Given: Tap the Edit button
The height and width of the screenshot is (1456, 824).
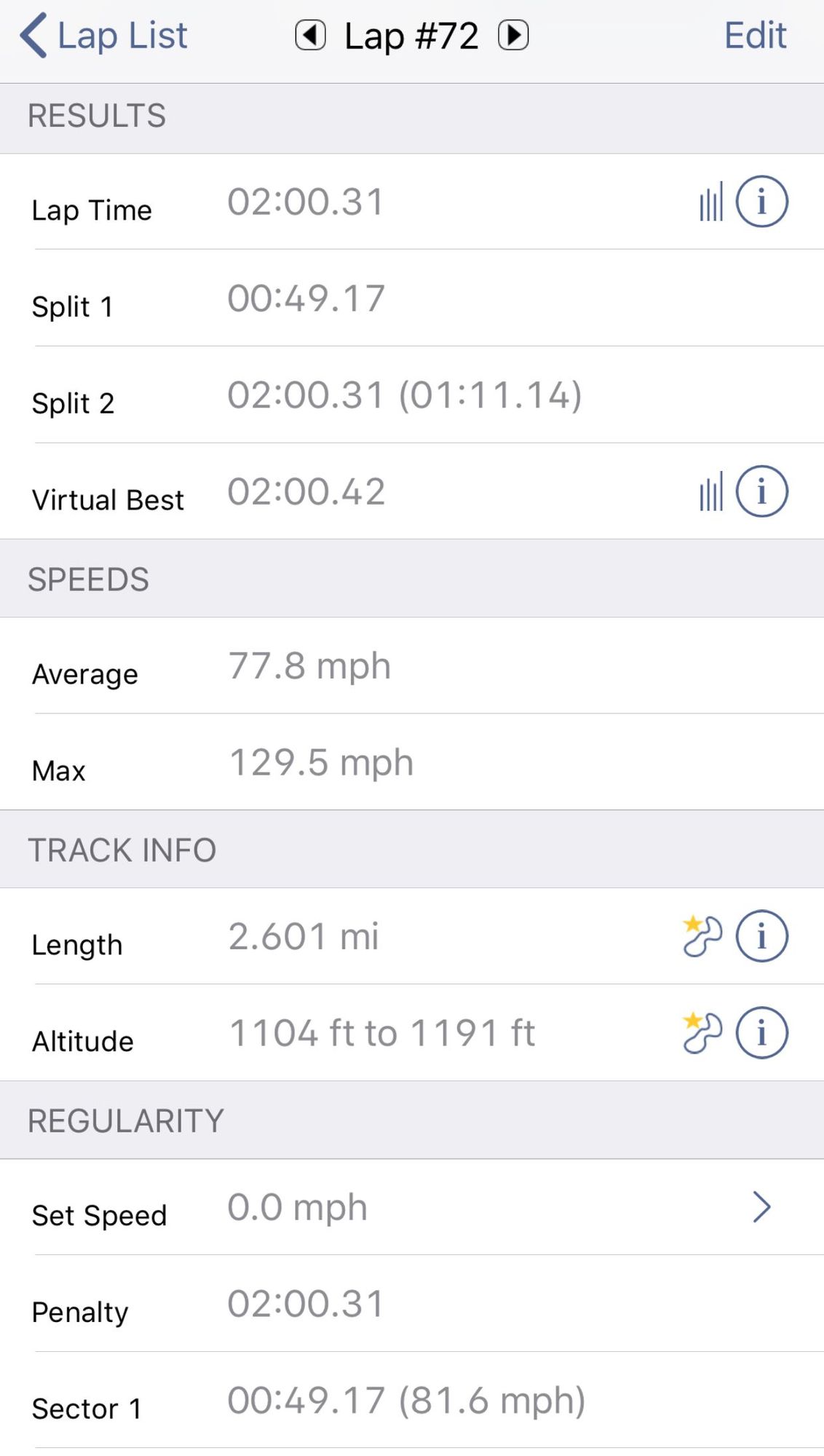Looking at the screenshot, I should click(755, 35).
